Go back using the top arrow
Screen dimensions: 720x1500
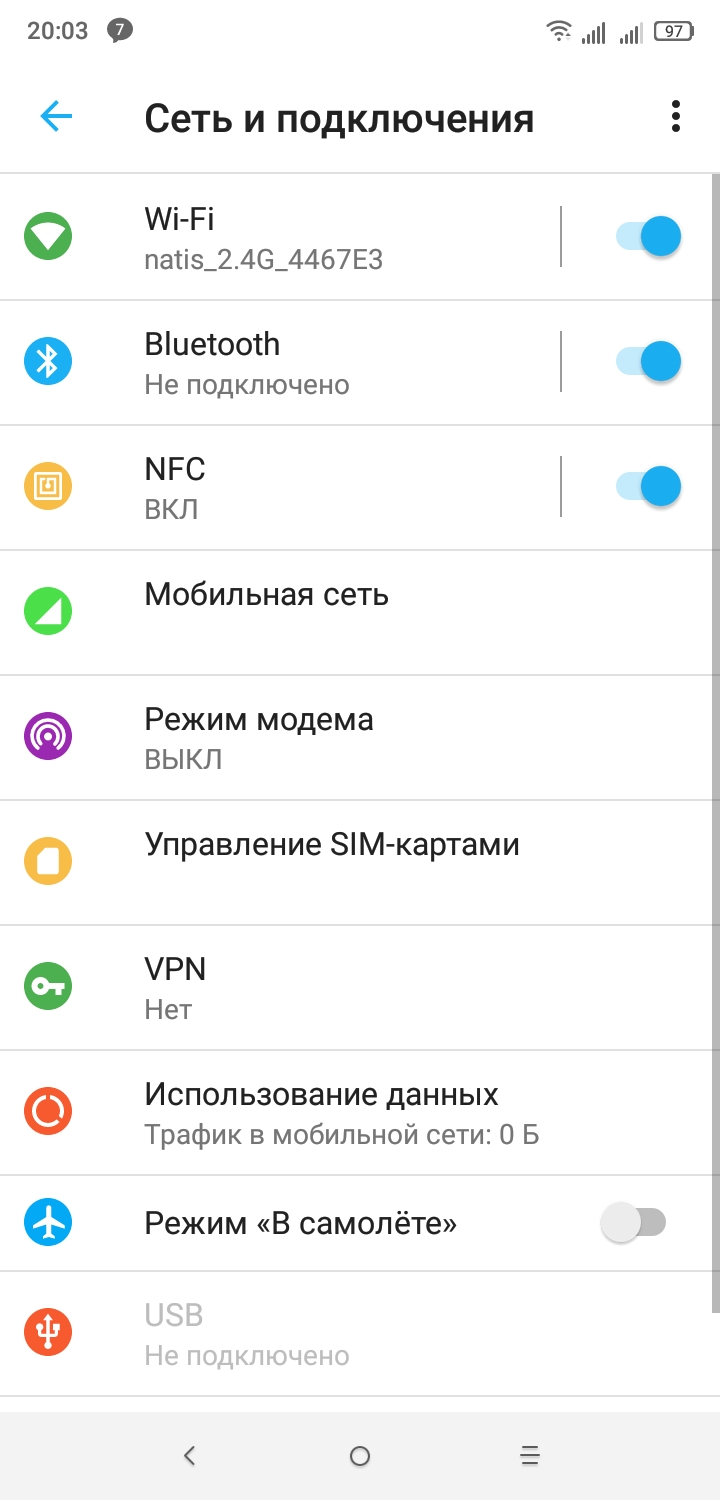[x=56, y=117]
